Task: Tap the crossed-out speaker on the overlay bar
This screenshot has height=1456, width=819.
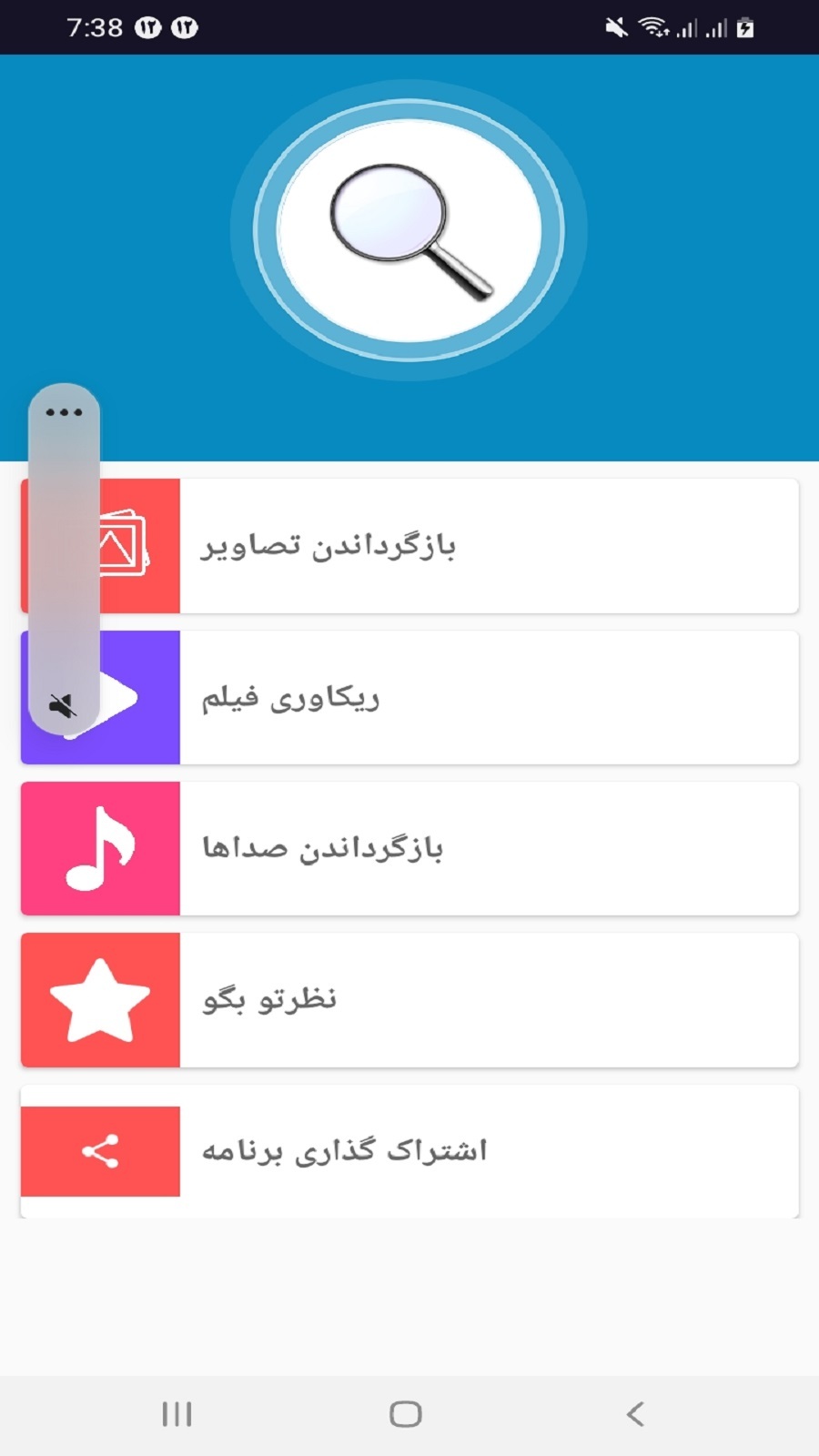Action: (64, 703)
